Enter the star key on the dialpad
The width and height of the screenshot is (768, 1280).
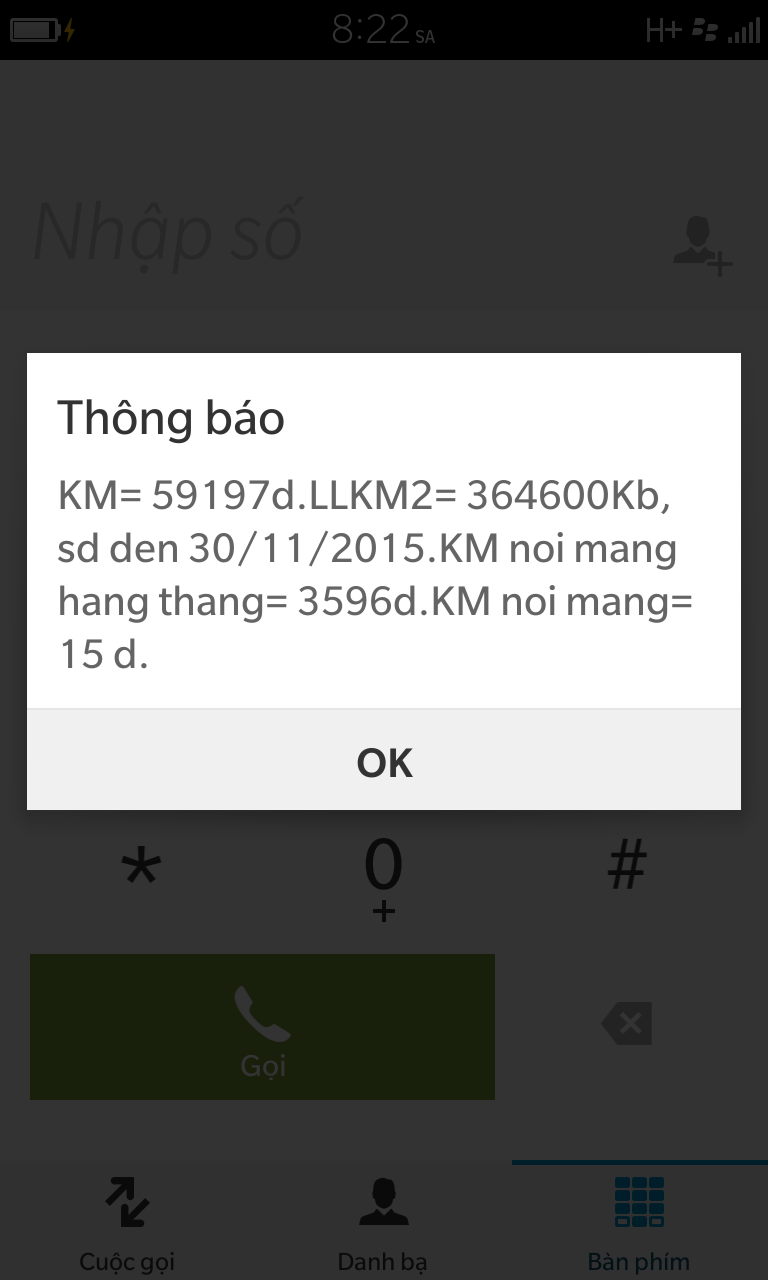[140, 868]
